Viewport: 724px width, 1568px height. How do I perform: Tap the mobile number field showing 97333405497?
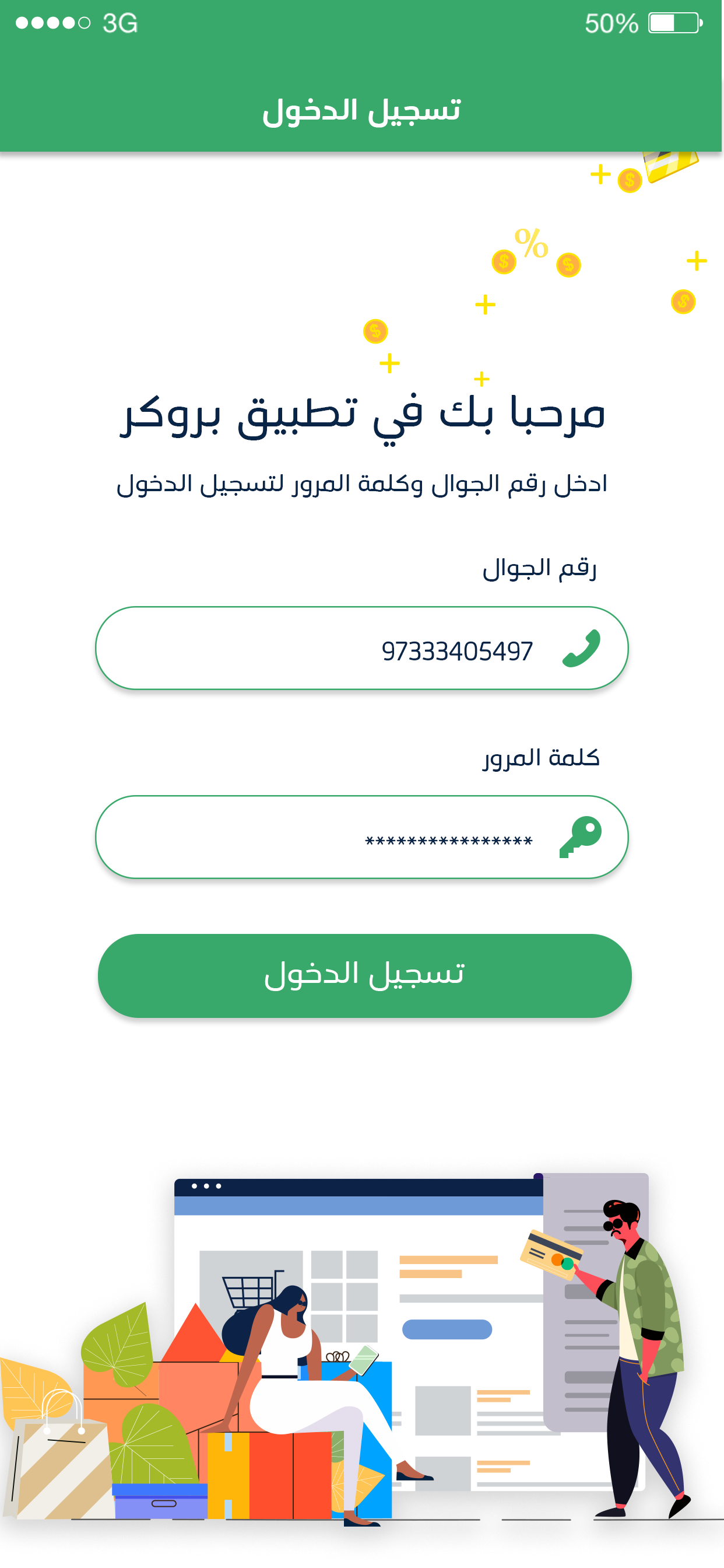coord(361,649)
